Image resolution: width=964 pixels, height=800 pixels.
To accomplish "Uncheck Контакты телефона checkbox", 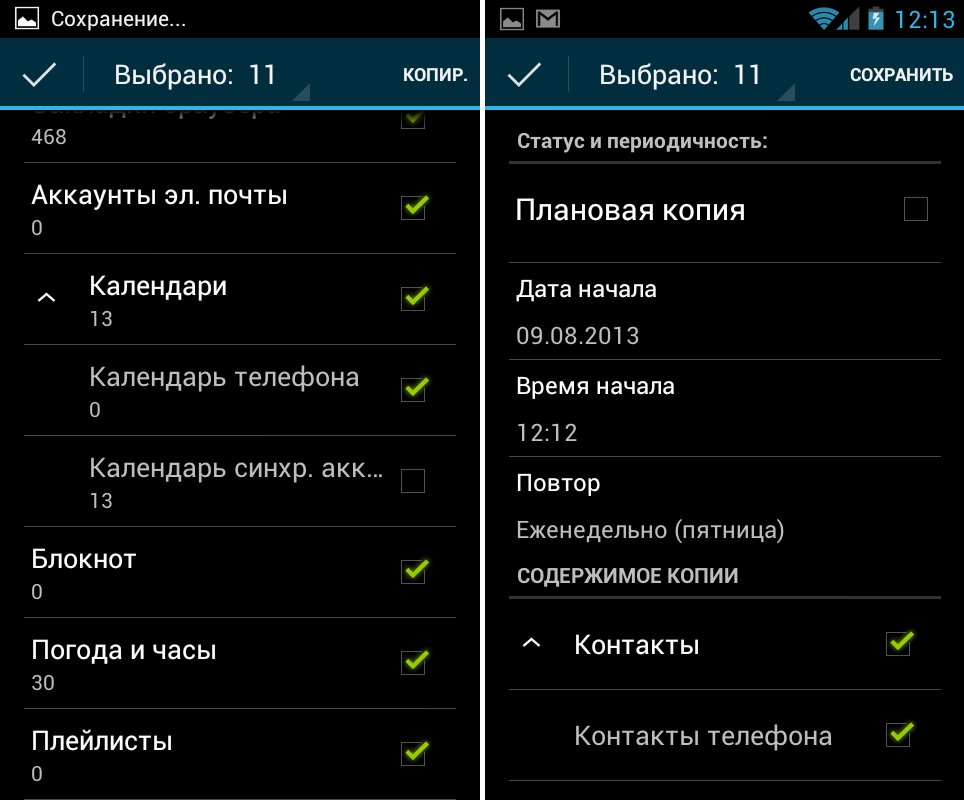I will point(898,735).
